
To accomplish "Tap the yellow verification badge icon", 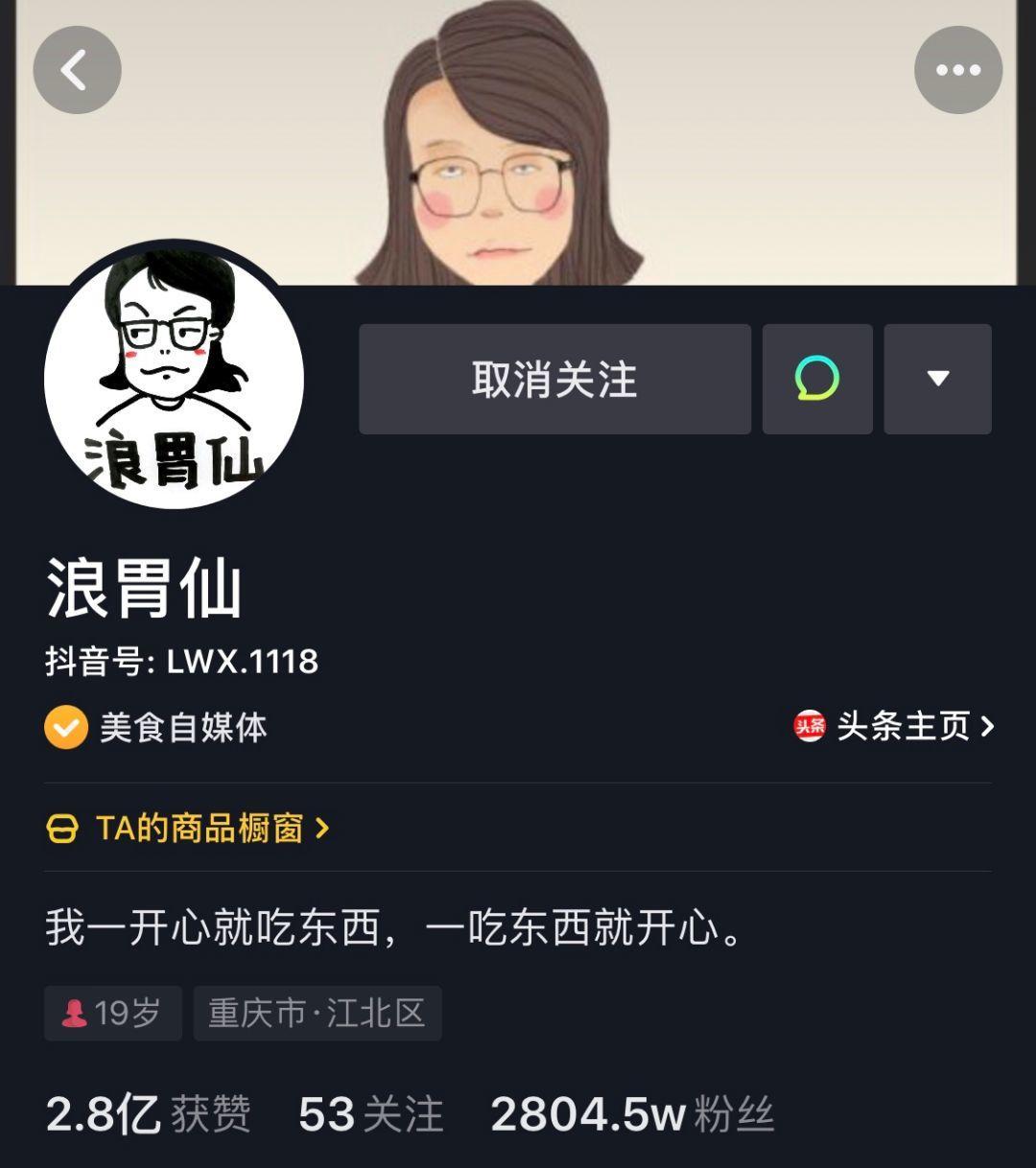I will click(63, 728).
